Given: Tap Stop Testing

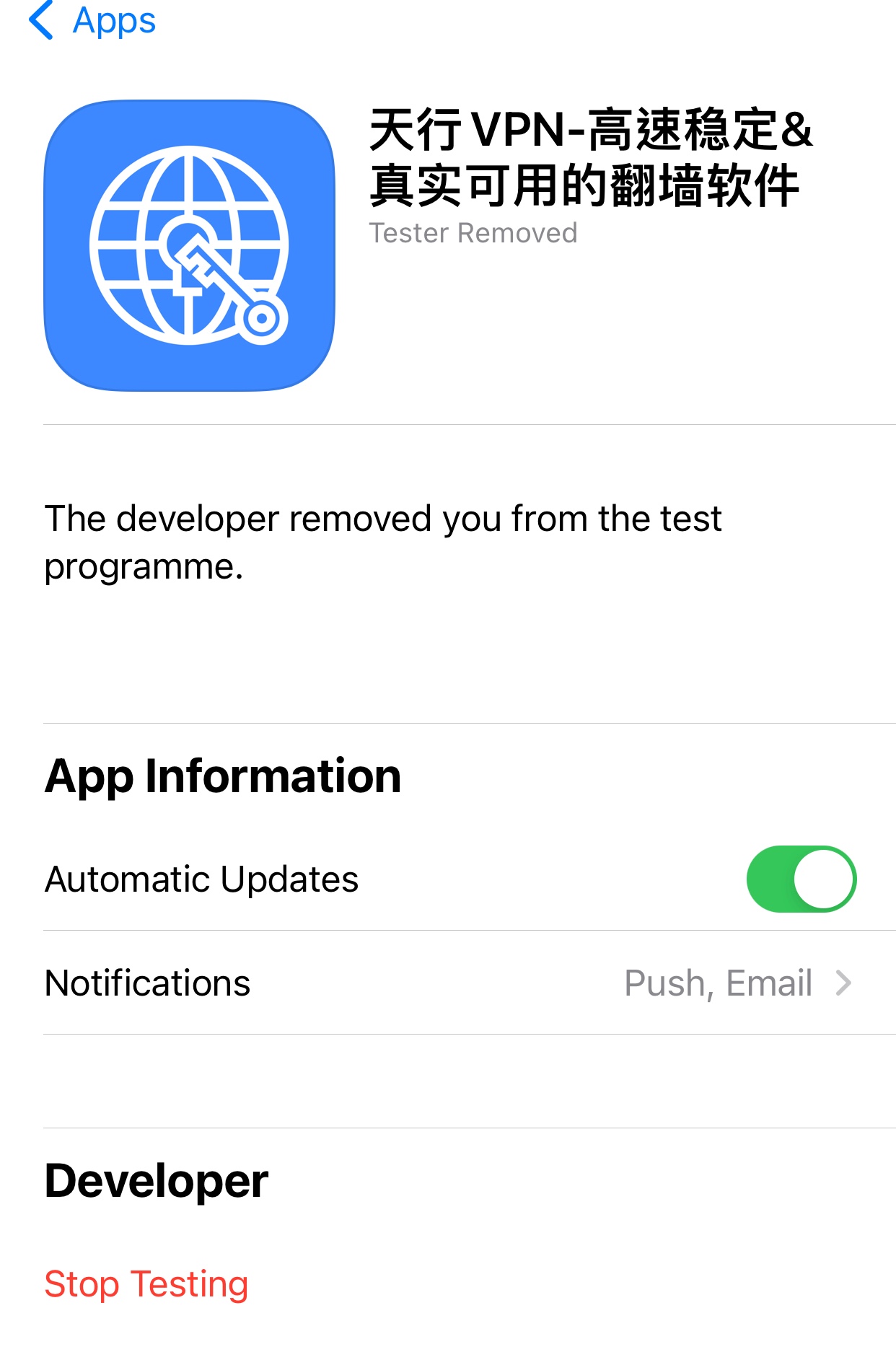Looking at the screenshot, I should [146, 1284].
